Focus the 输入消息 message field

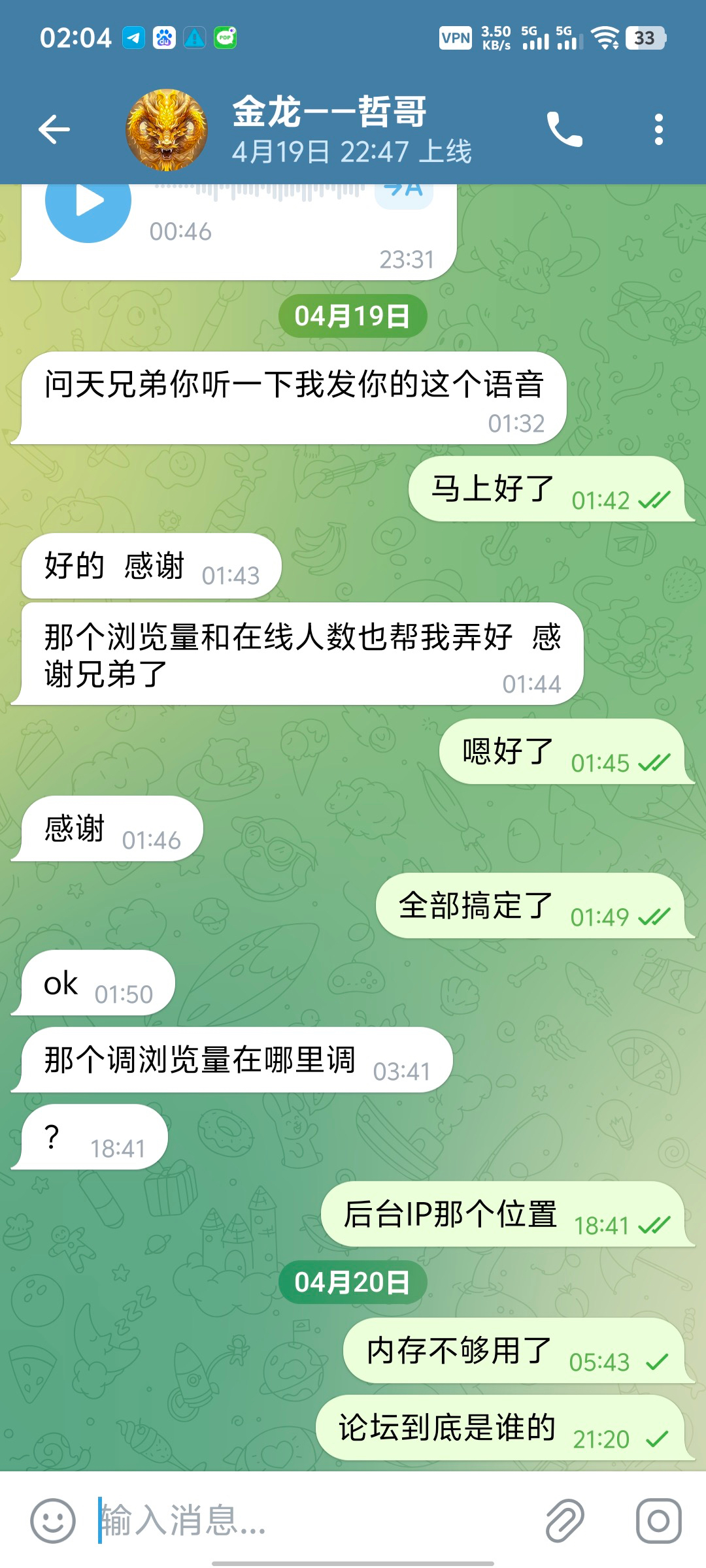point(314,1520)
